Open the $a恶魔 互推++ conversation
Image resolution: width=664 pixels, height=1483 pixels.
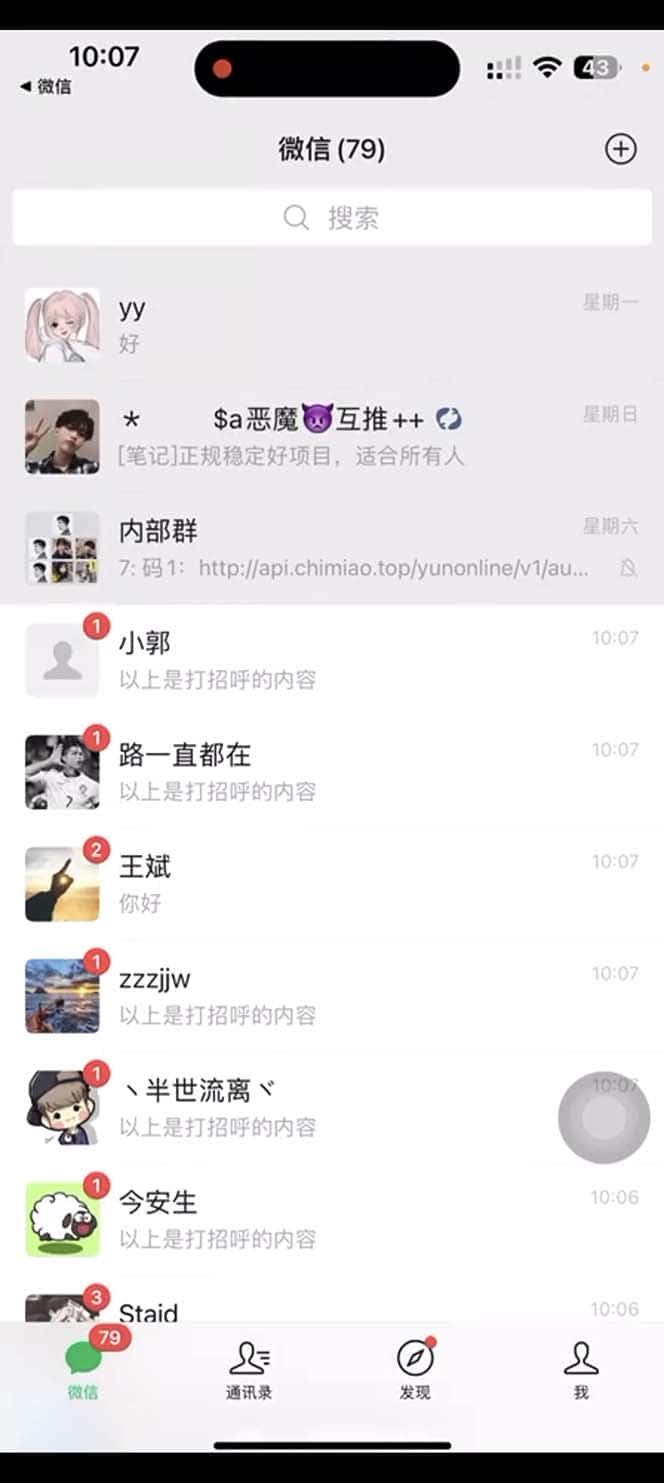click(x=330, y=436)
